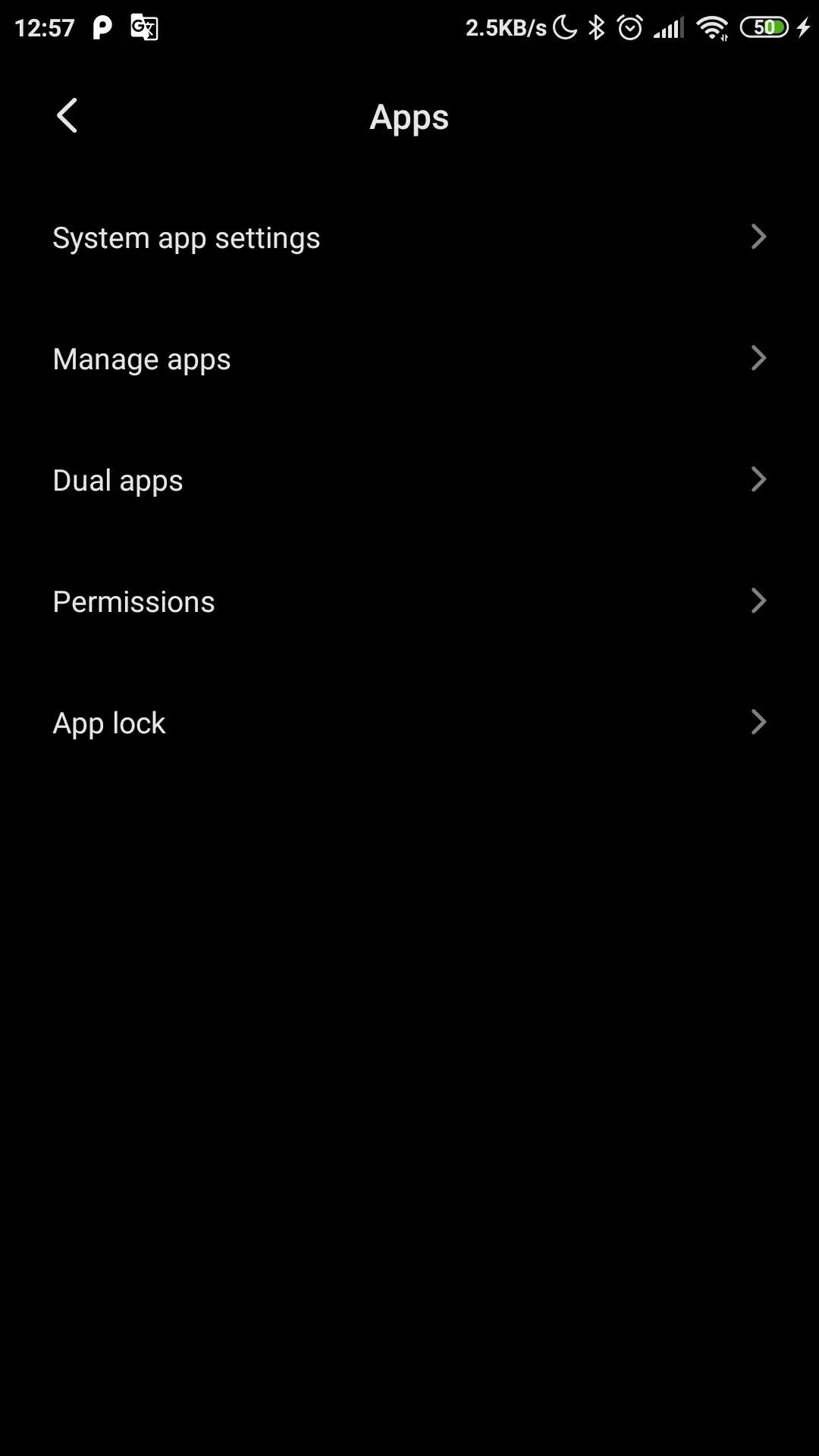Open App lock settings
Screen dimensions: 819x1456
click(409, 723)
